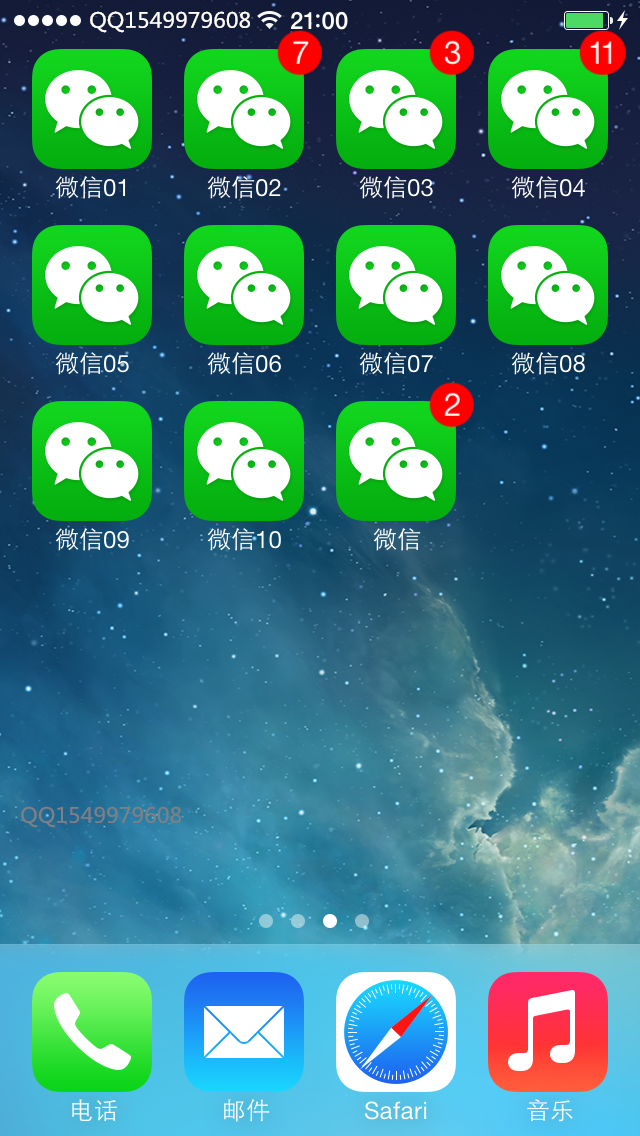The image size is (640, 1136).
Task: Open the unnumbered 微信 app
Action: (396, 461)
